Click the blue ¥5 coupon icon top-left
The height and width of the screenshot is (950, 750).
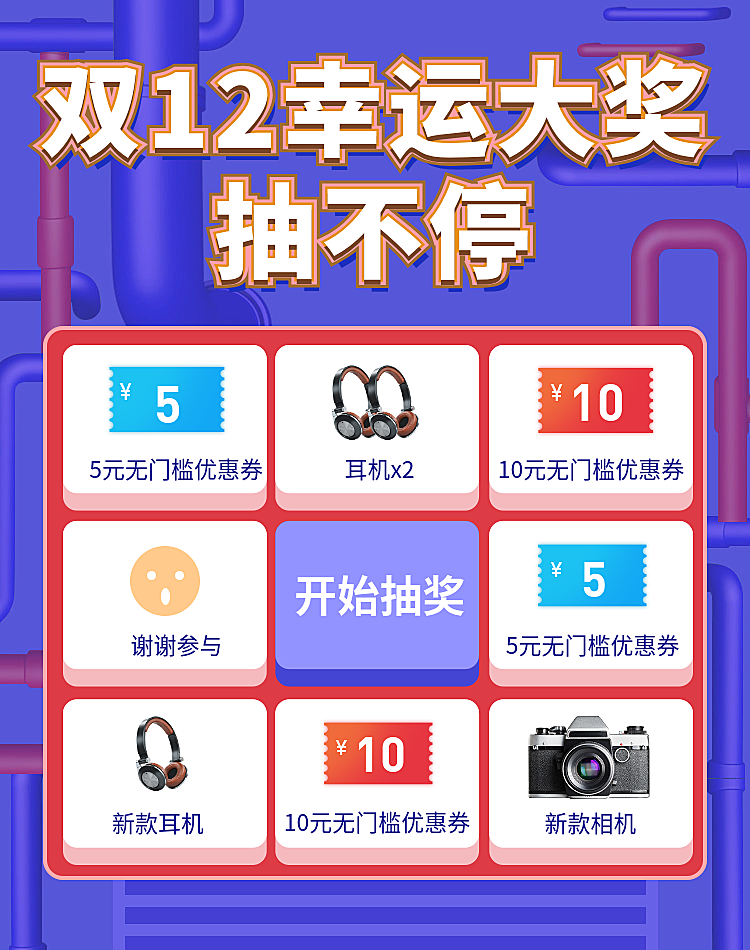click(163, 399)
